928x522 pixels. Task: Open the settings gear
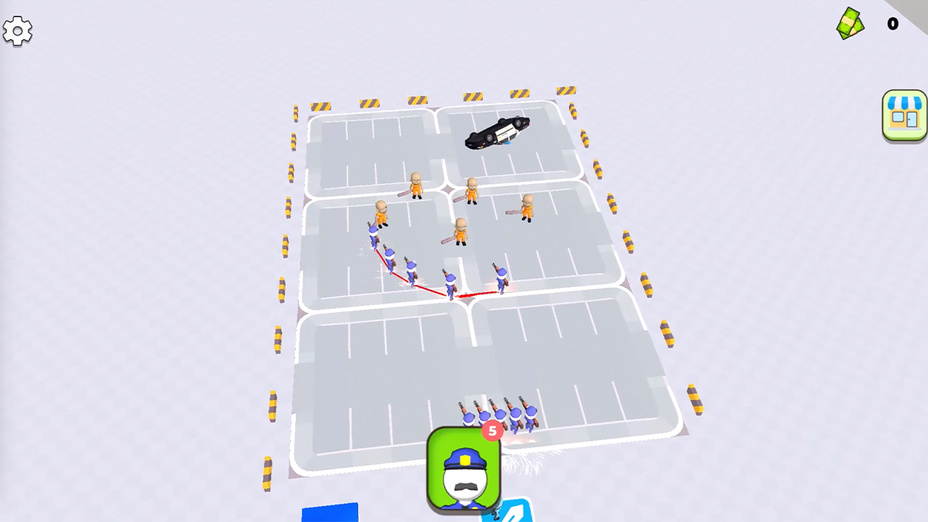(17, 31)
